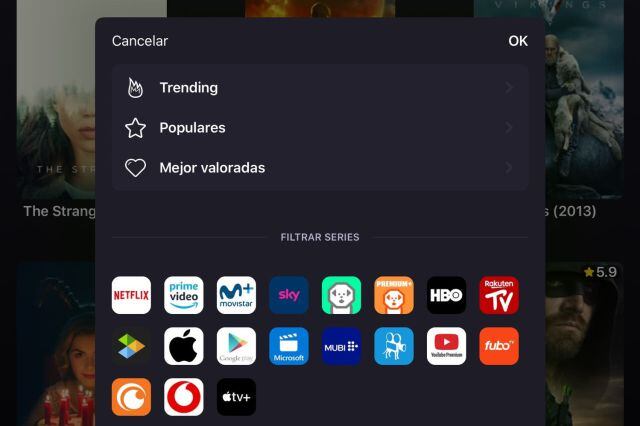640x426 pixels.
Task: Filter series by Google Play
Action: pyautogui.click(x=236, y=346)
